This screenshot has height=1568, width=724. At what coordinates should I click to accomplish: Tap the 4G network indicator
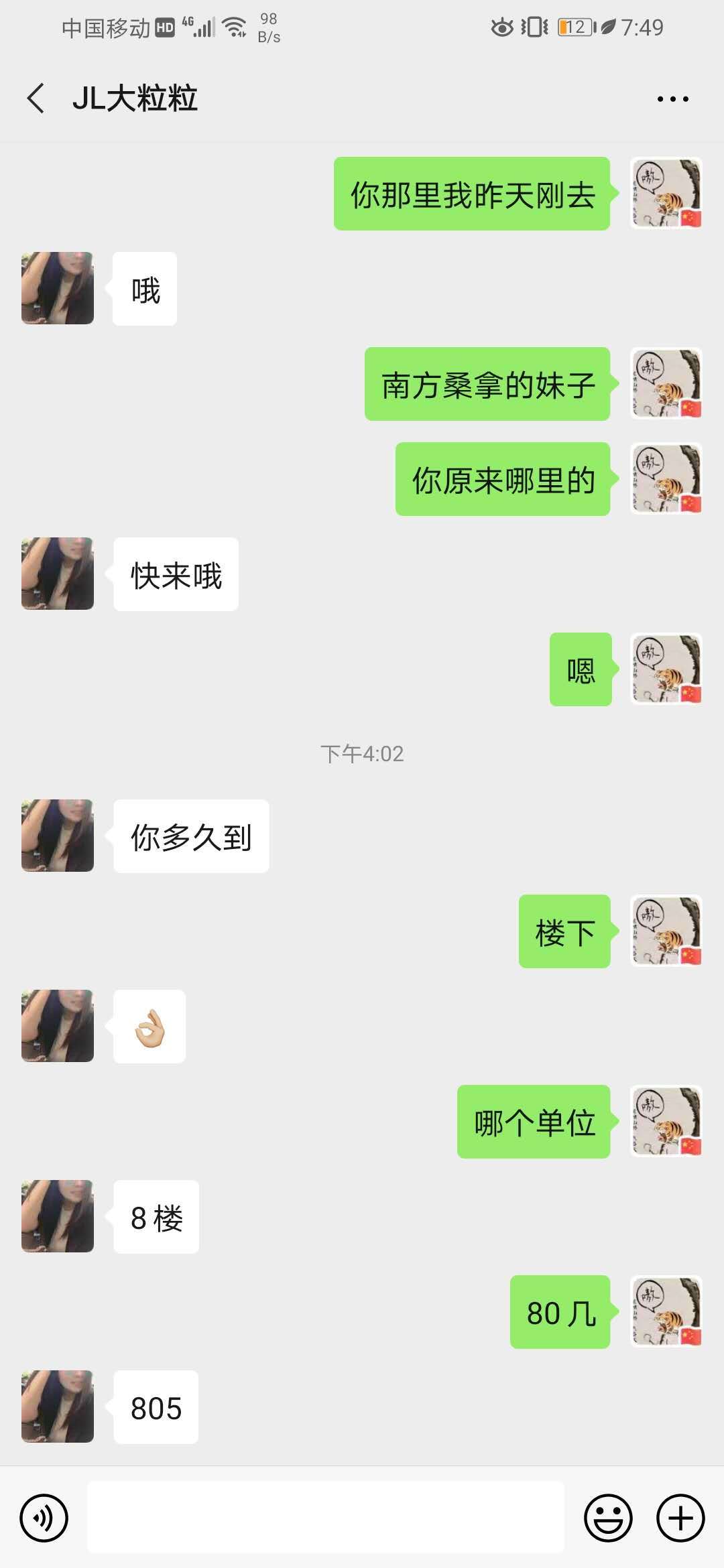pyautogui.click(x=188, y=22)
